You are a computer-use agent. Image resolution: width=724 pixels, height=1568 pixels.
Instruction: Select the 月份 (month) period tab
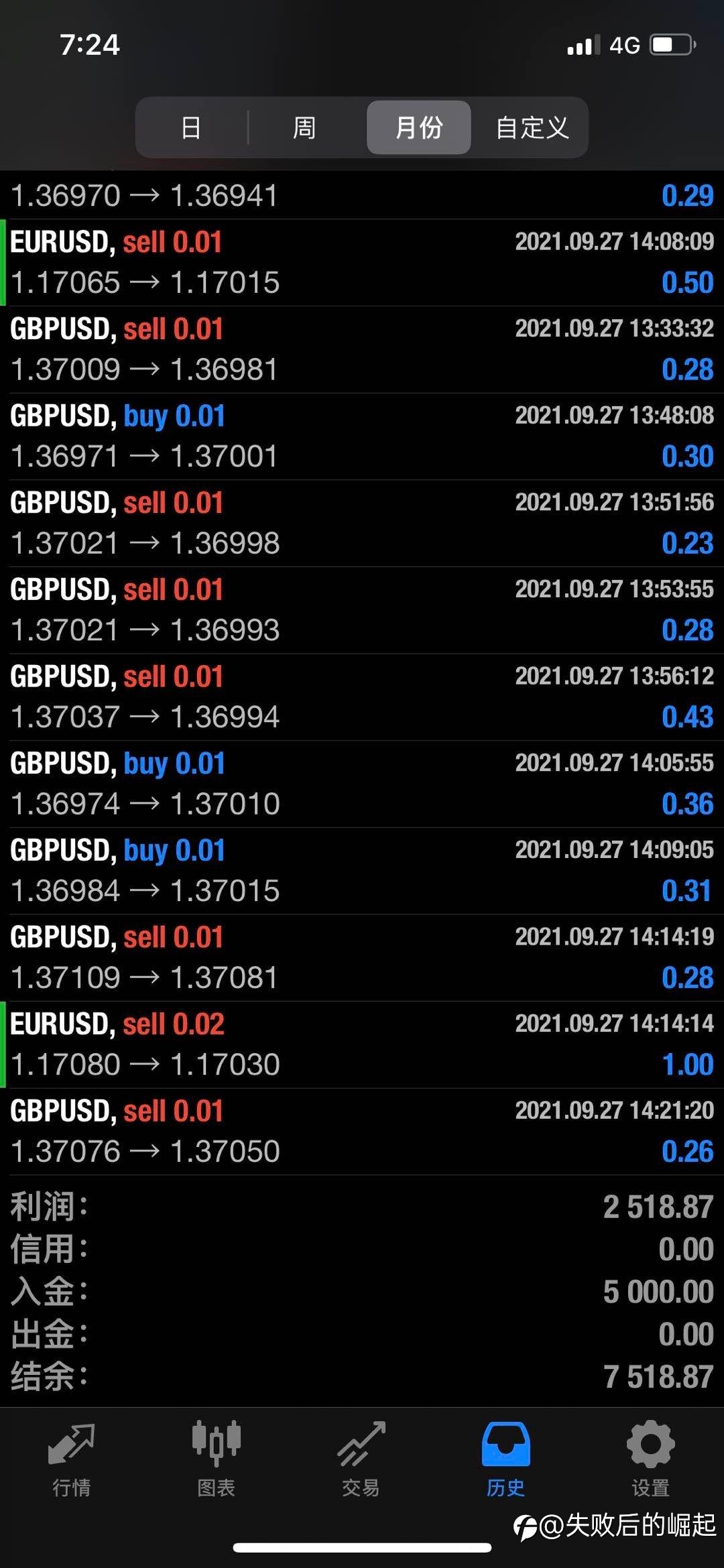(419, 127)
